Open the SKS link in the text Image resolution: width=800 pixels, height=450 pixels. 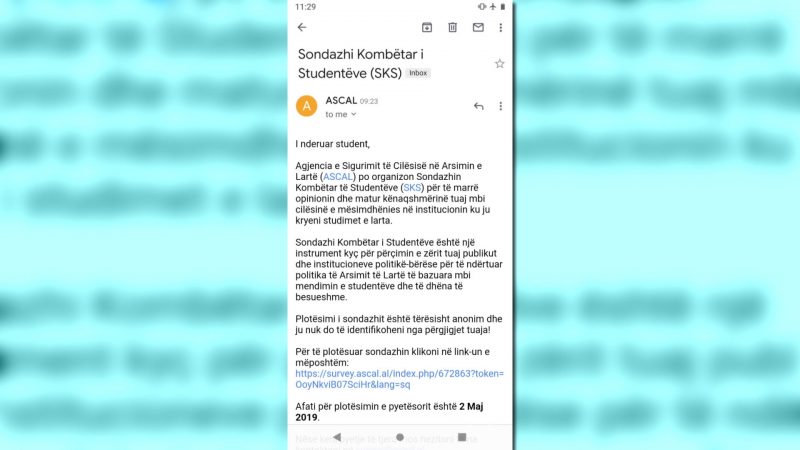pyautogui.click(x=412, y=187)
